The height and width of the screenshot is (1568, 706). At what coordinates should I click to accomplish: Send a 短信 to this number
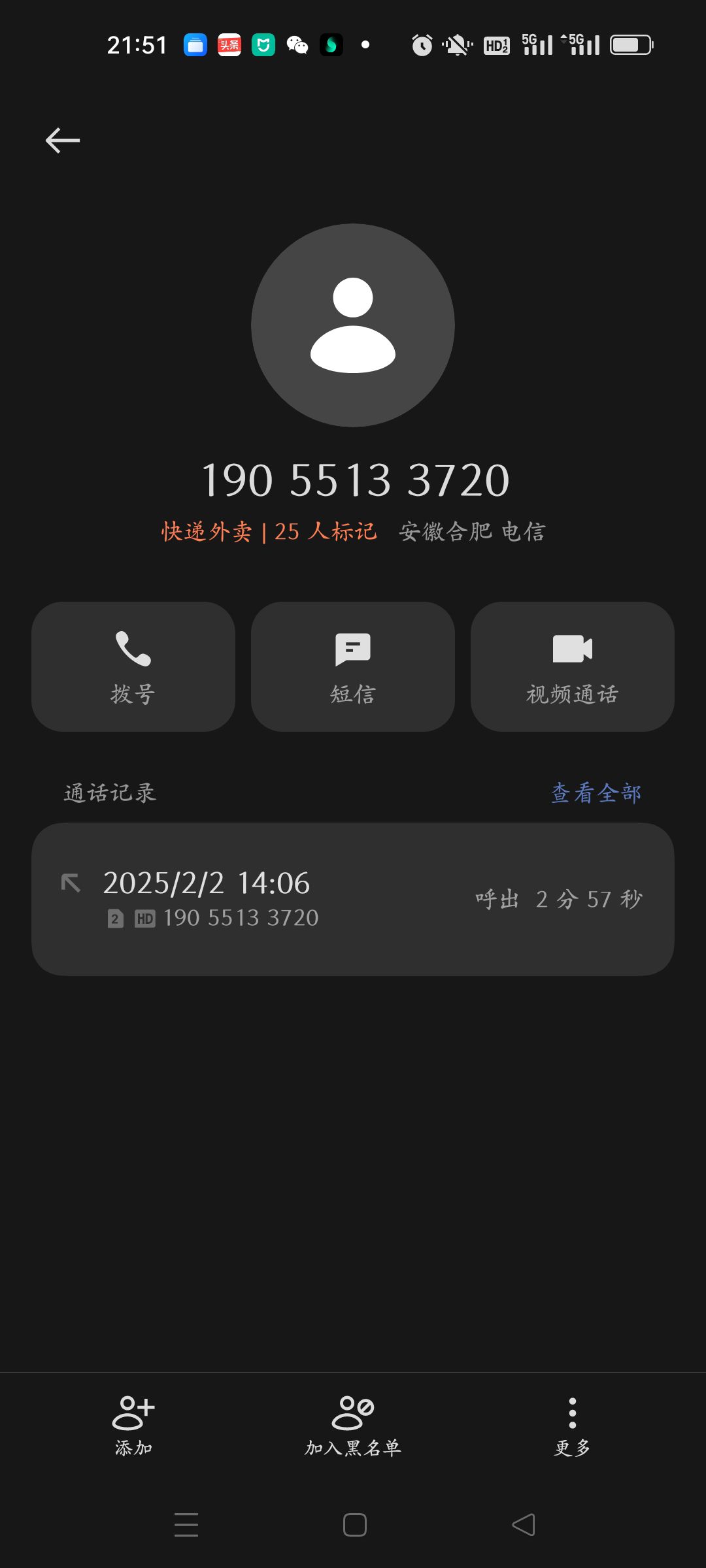pyautogui.click(x=353, y=666)
